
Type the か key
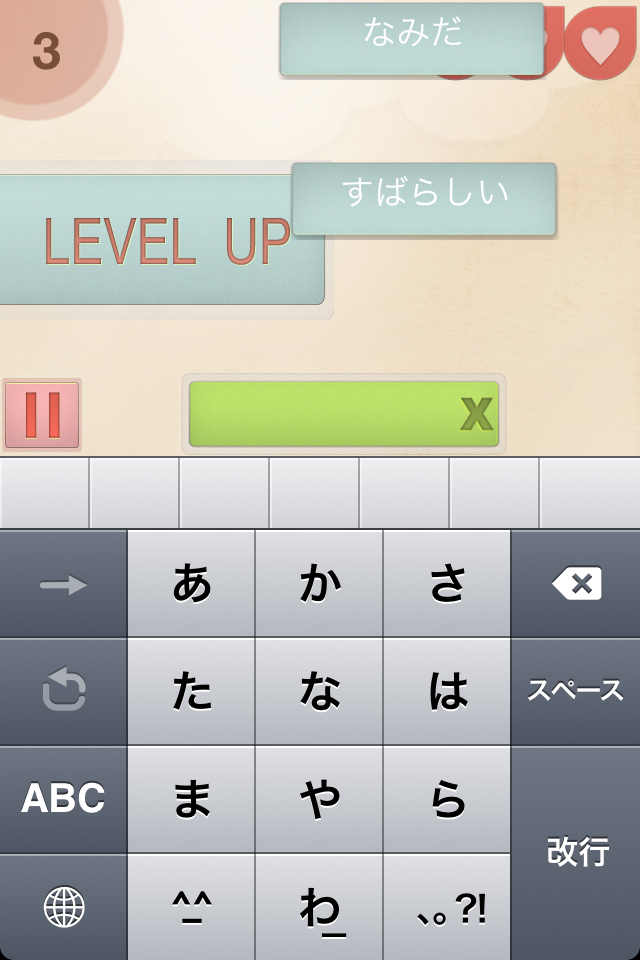point(319,584)
